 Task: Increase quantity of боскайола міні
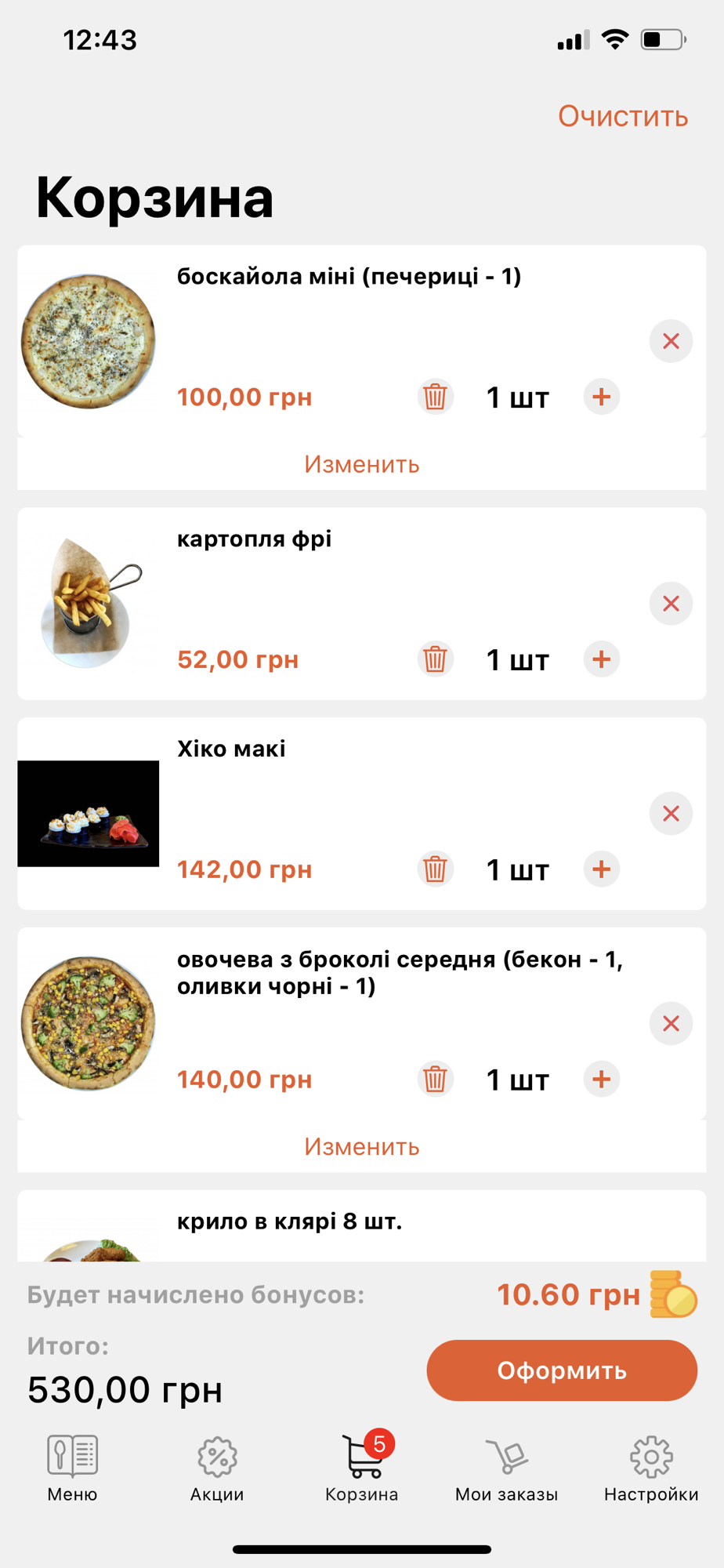tap(601, 397)
